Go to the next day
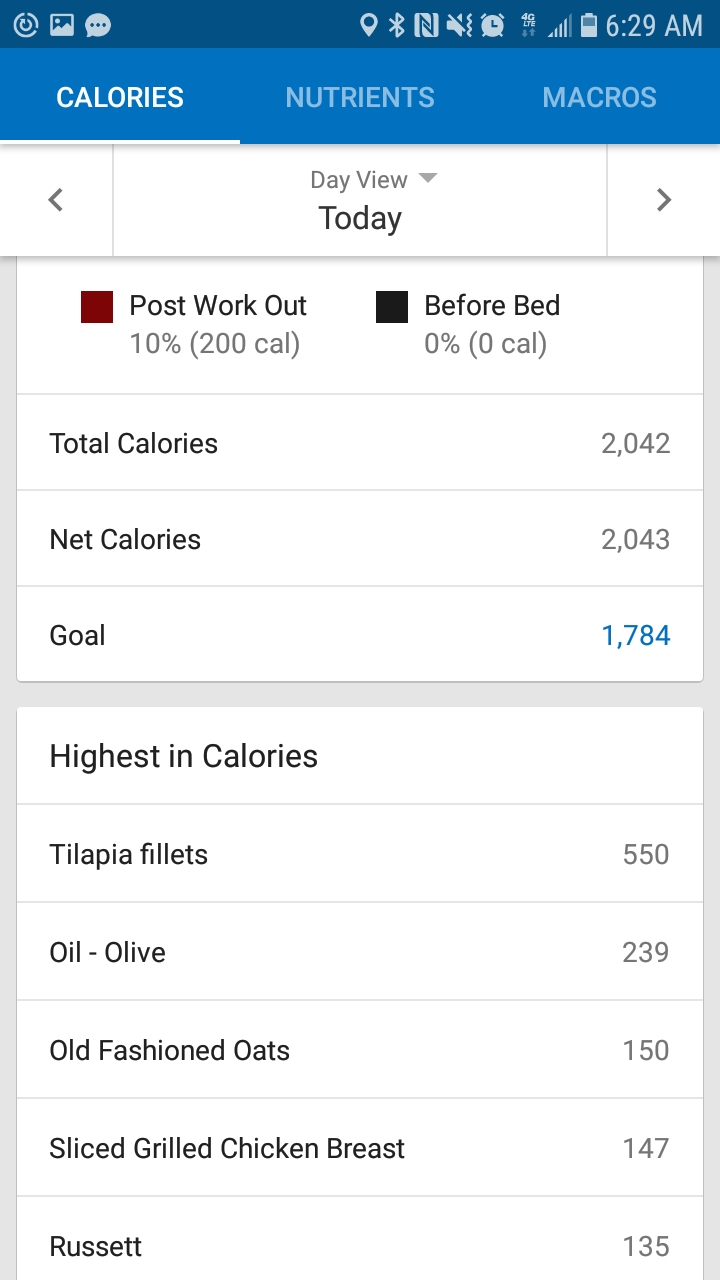Viewport: 720px width, 1280px height. pyautogui.click(x=664, y=200)
